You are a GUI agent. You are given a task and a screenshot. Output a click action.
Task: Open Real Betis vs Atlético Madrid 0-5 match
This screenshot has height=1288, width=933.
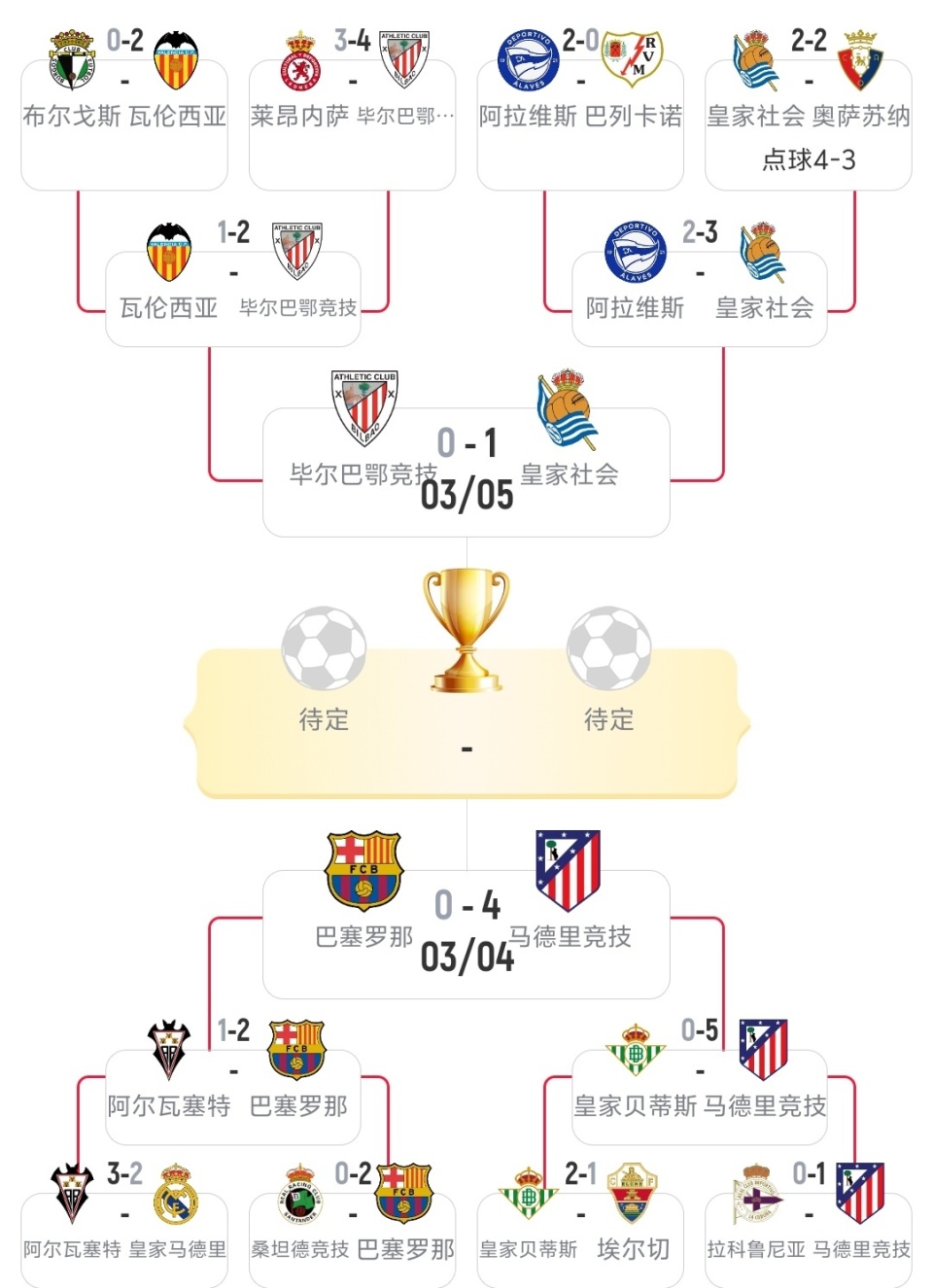(700, 1097)
